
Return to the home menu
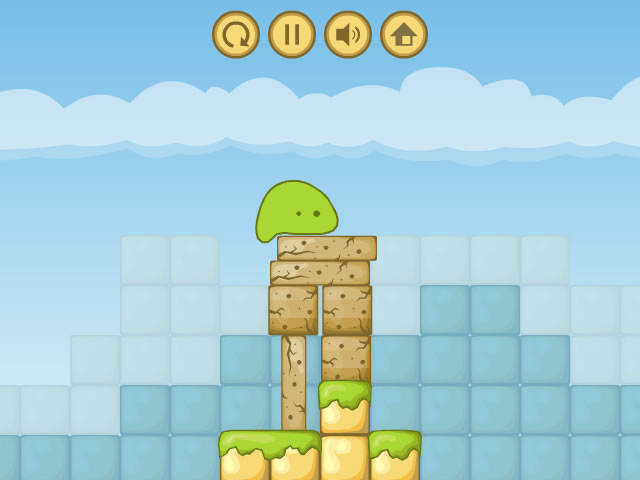(x=404, y=35)
